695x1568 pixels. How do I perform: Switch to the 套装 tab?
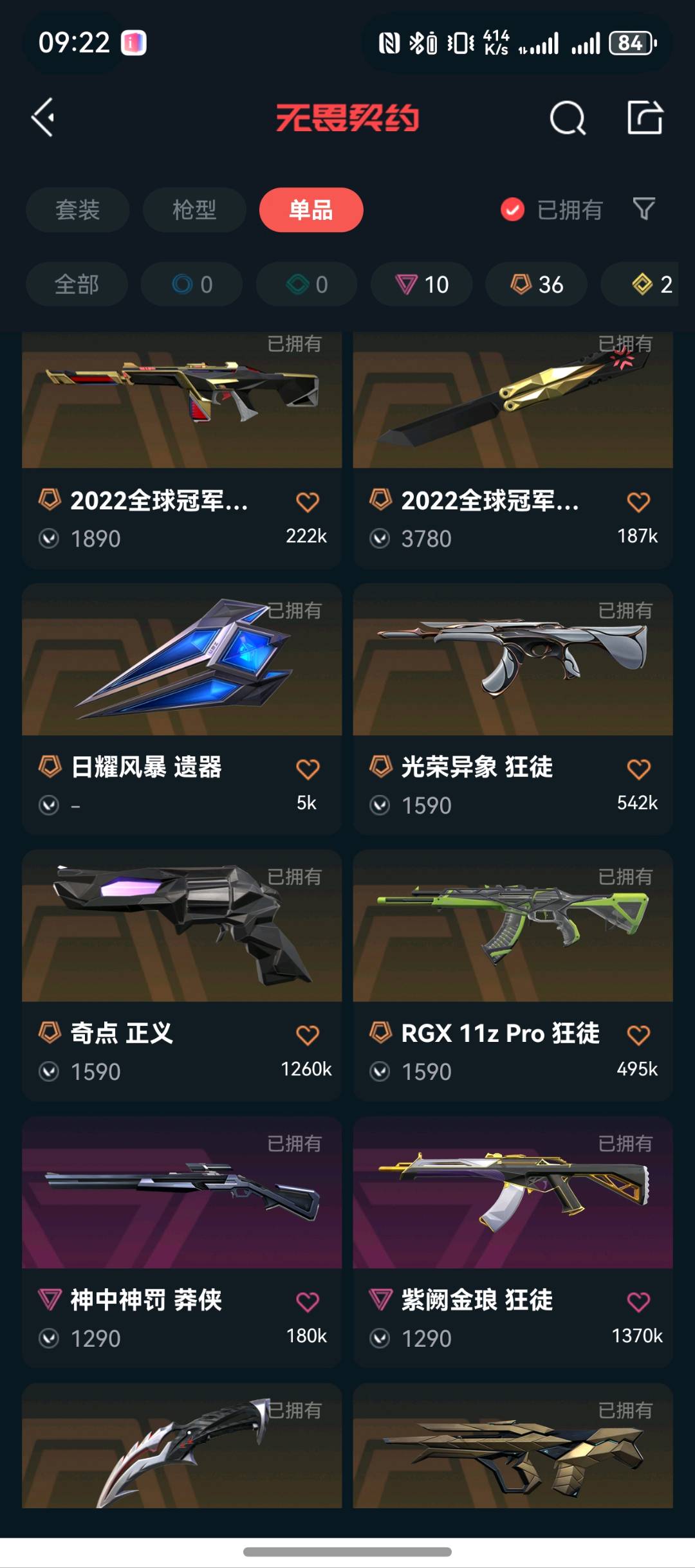click(x=78, y=210)
